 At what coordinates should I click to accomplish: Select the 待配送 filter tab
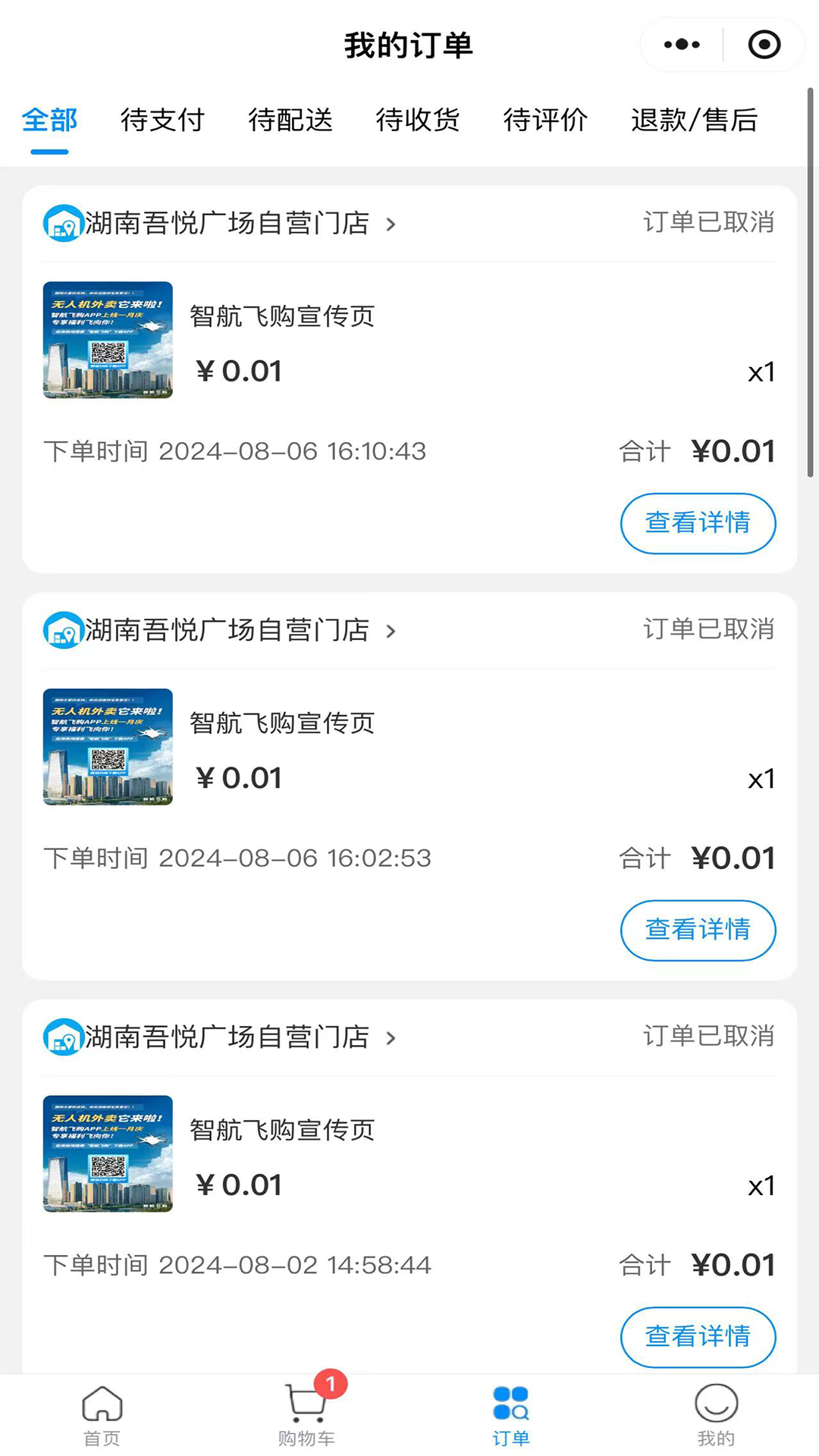(x=290, y=121)
